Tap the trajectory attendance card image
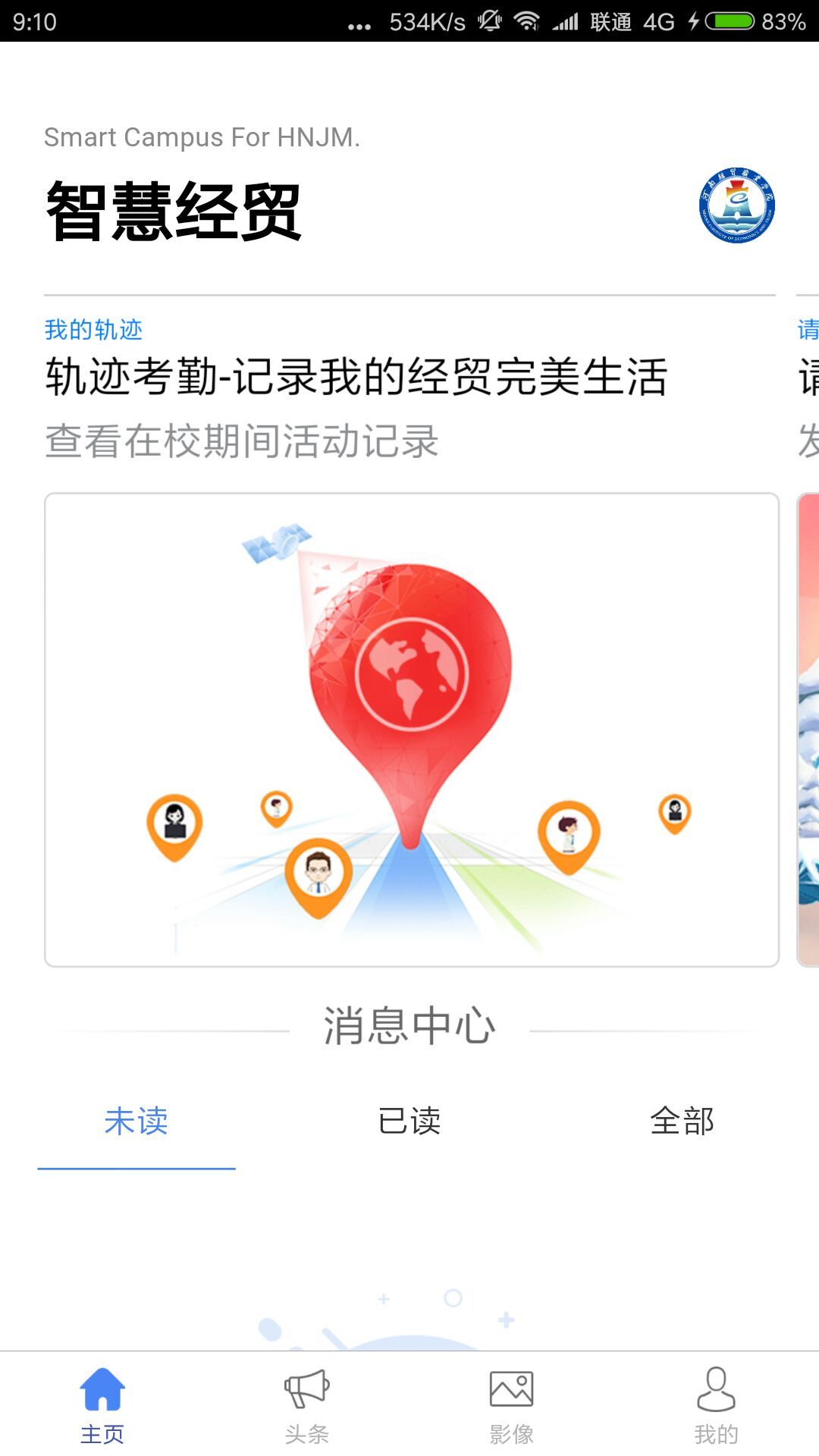The width and height of the screenshot is (819, 1456). tap(409, 728)
